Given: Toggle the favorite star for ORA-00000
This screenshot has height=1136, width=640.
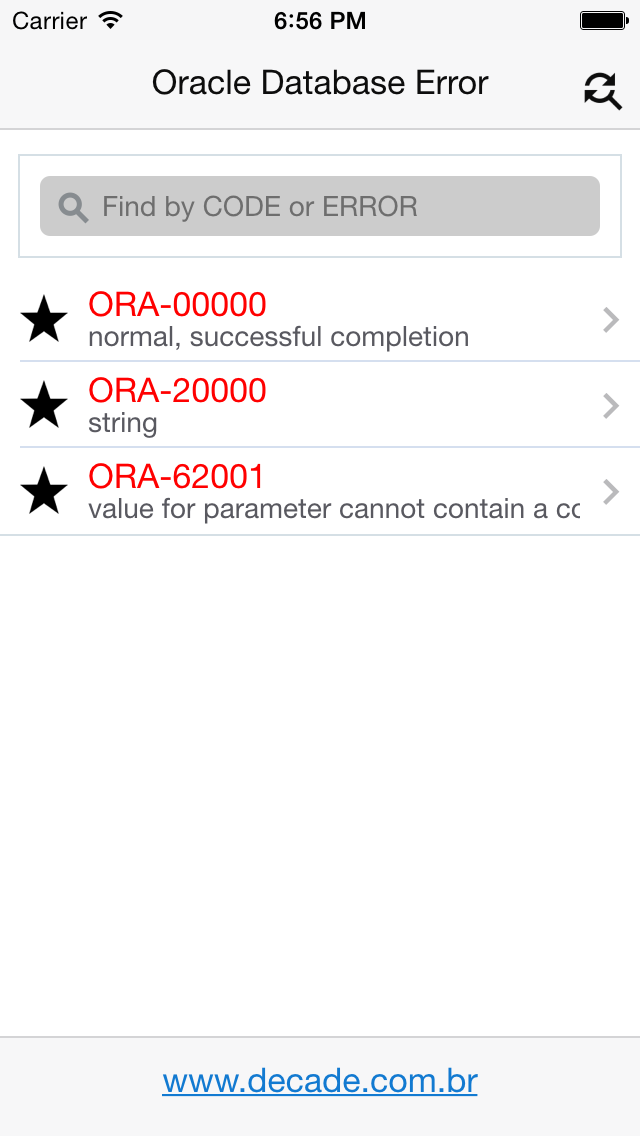Looking at the screenshot, I should coord(44,319).
